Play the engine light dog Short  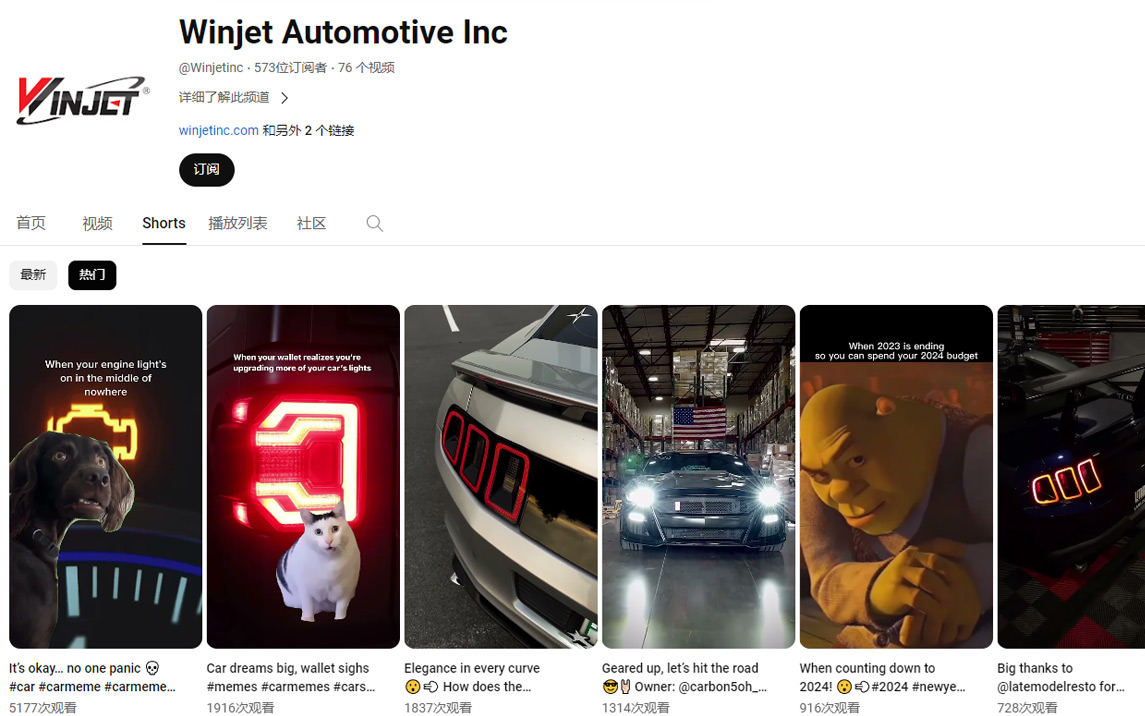105,476
